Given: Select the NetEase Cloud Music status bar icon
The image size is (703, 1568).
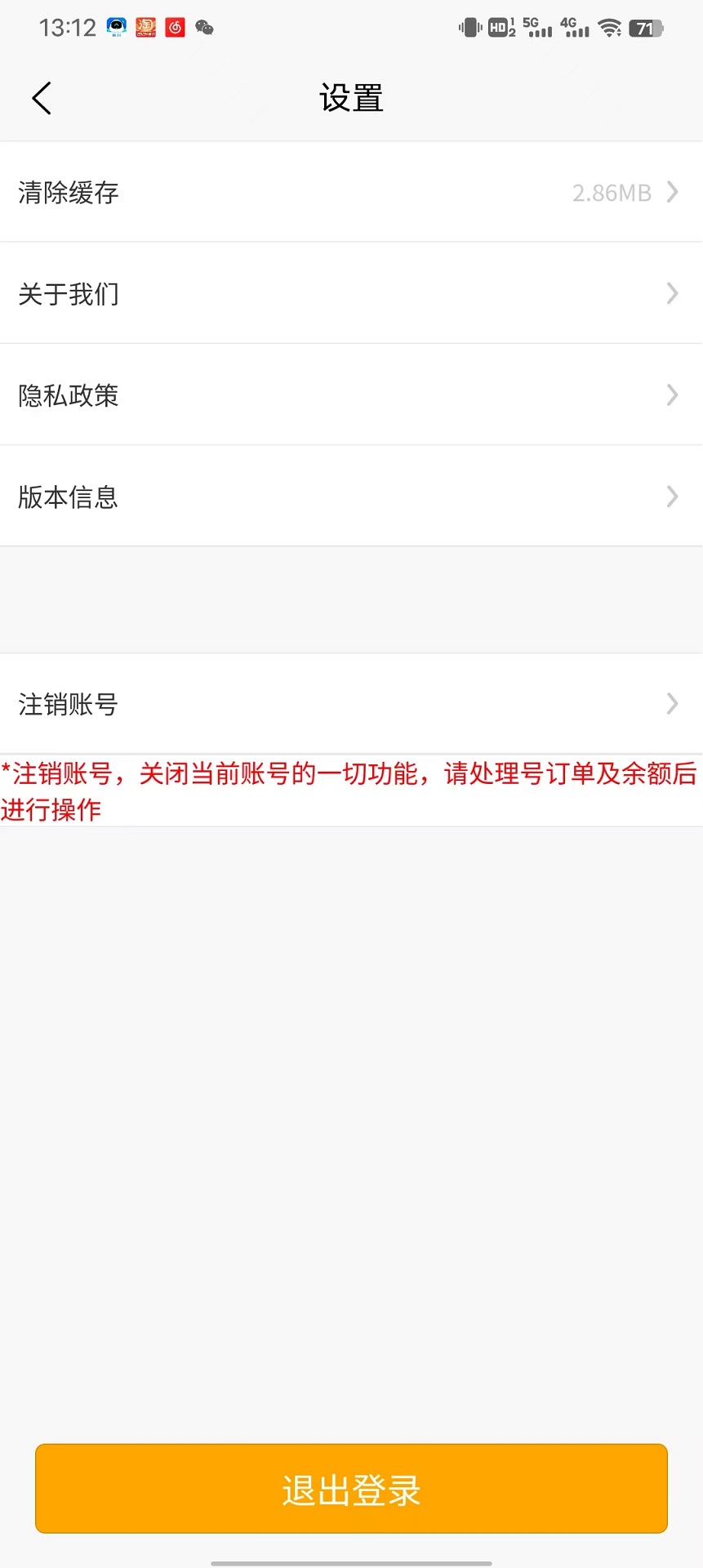Looking at the screenshot, I should click(174, 27).
